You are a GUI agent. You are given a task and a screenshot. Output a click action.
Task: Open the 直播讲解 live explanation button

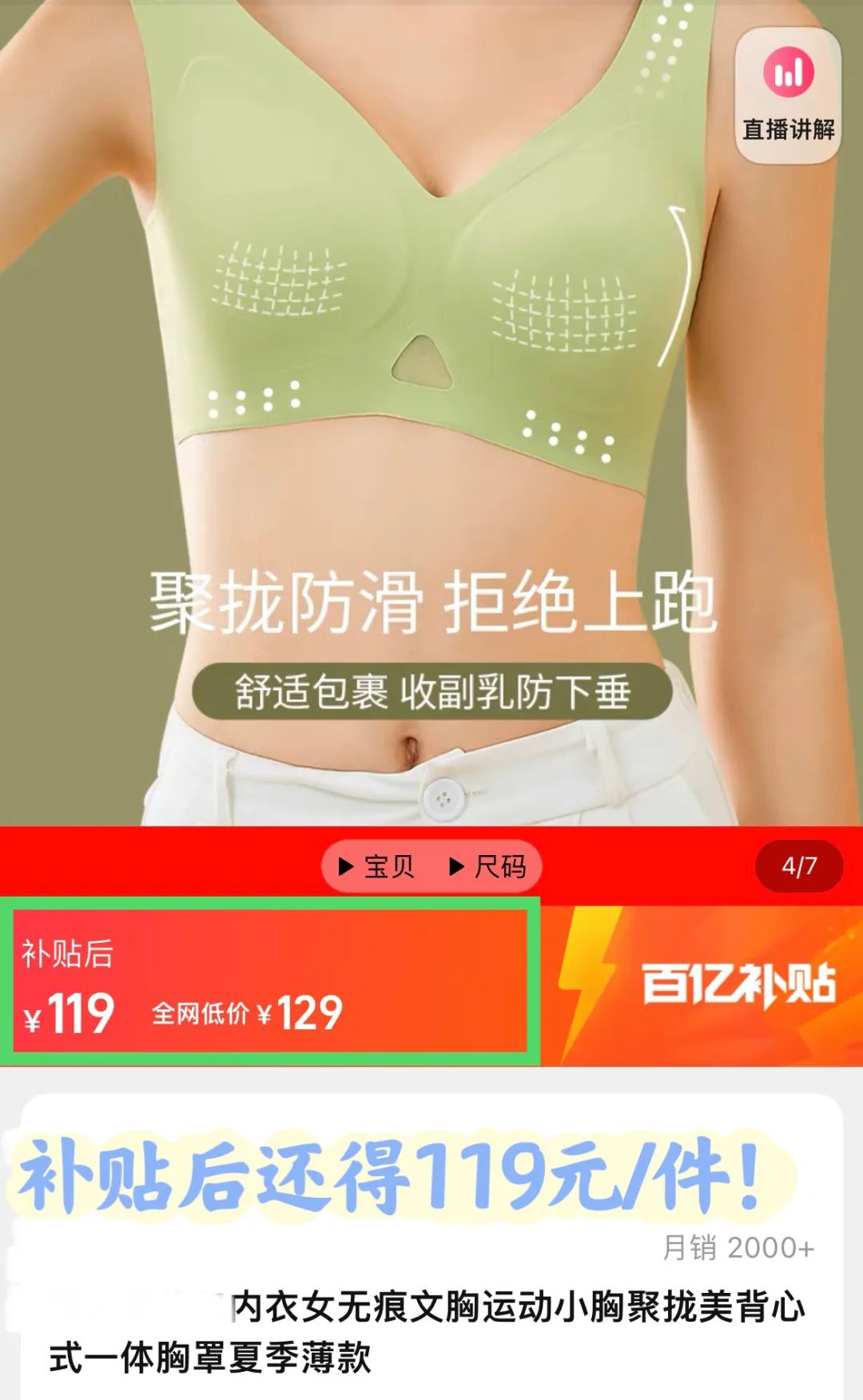click(788, 96)
